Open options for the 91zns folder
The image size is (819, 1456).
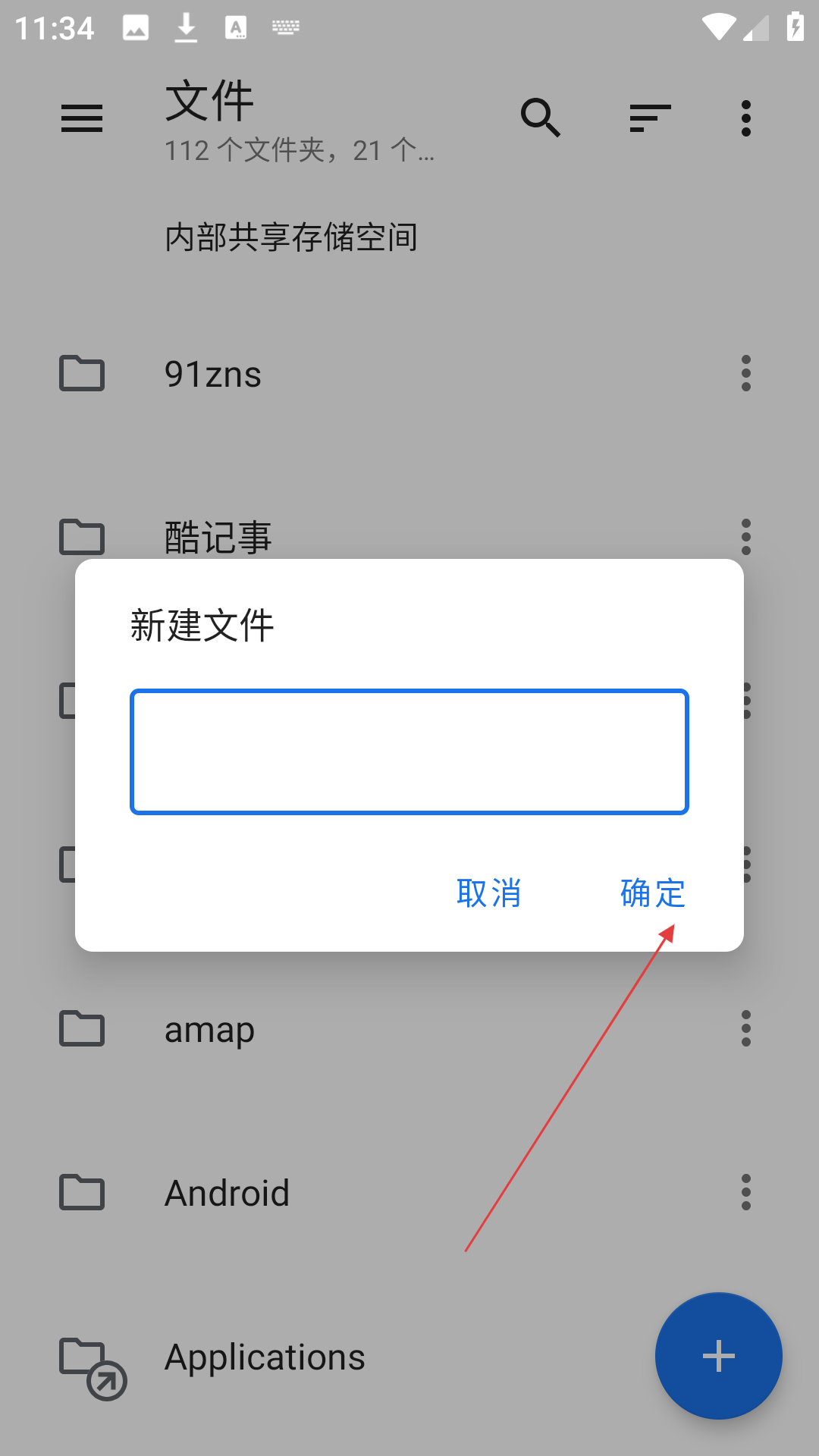coord(746,373)
